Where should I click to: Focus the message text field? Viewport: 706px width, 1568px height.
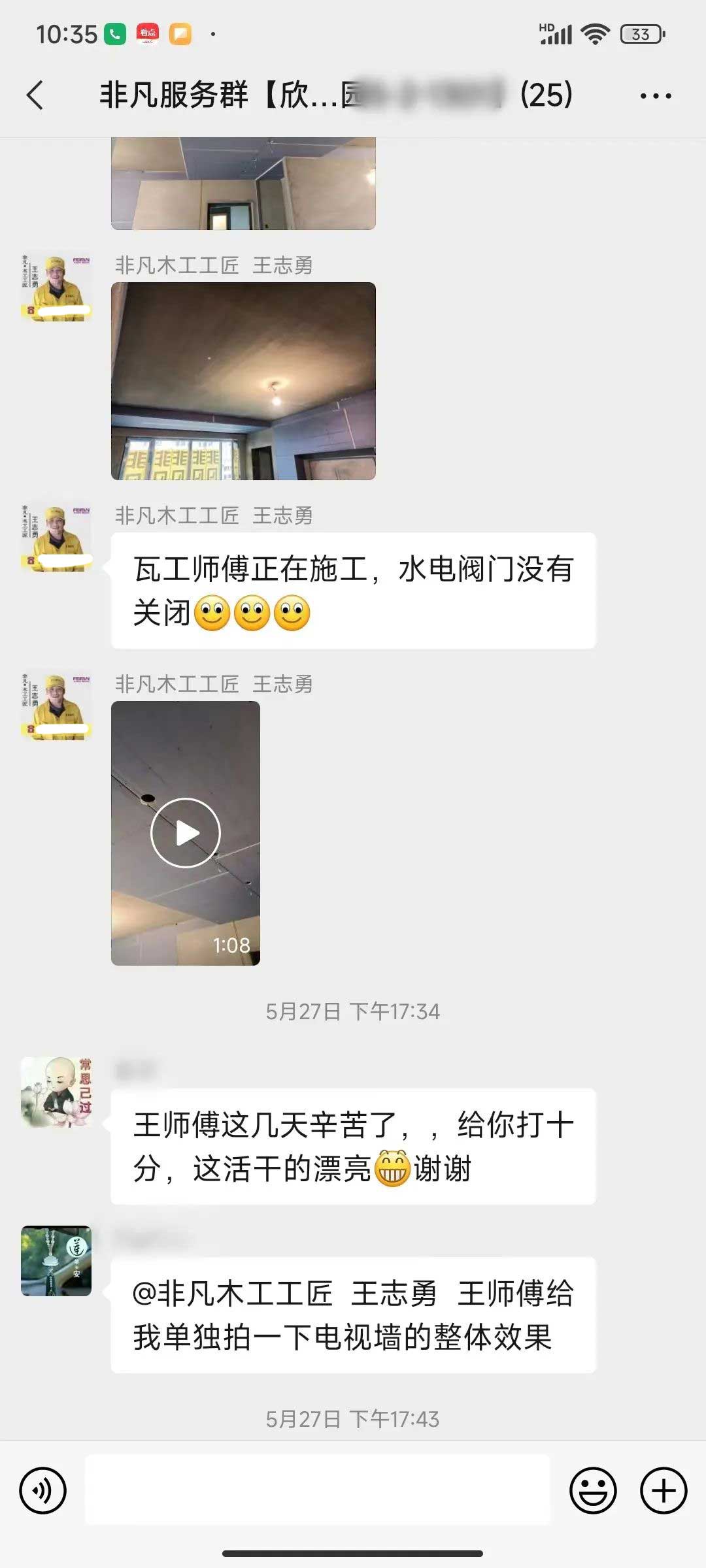coord(318,1490)
